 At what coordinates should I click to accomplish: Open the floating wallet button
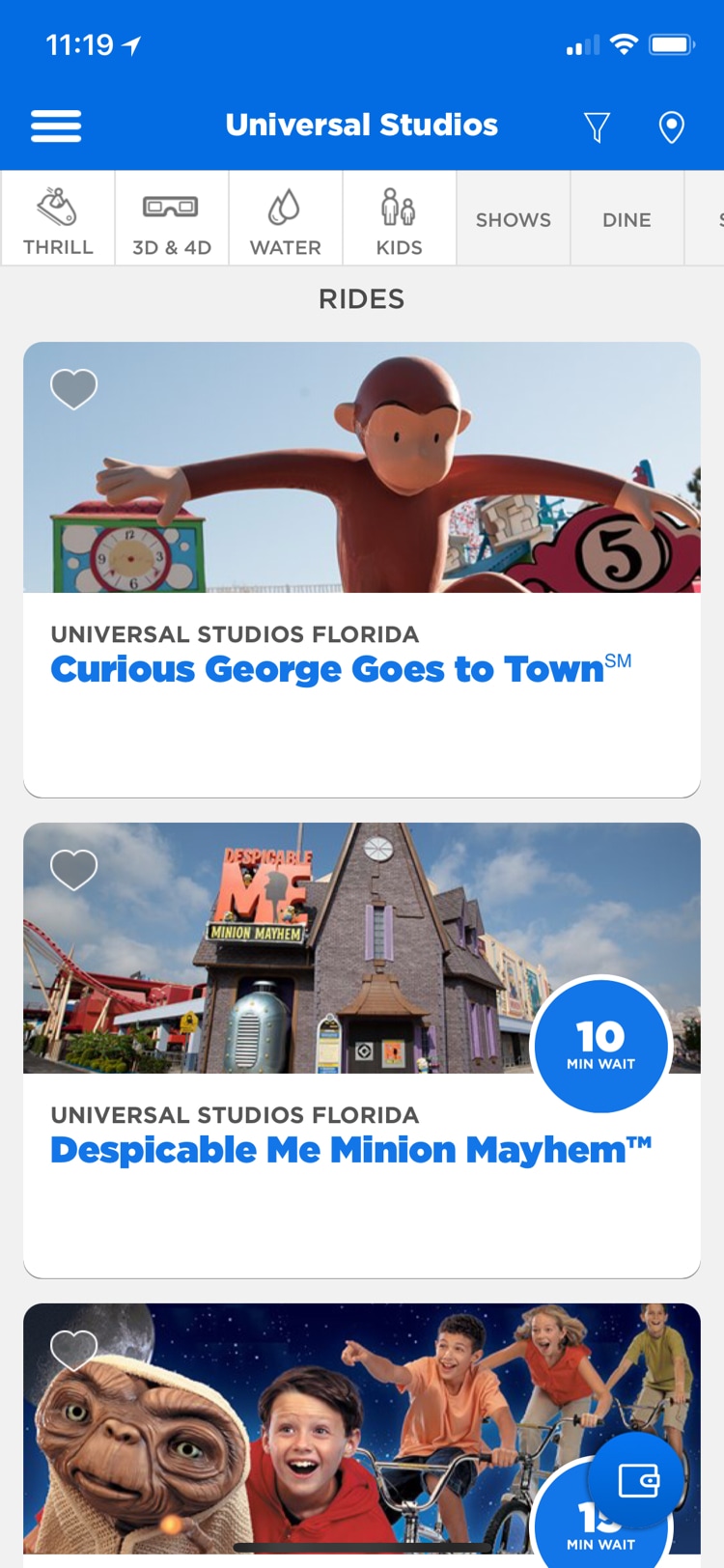coord(638,1481)
